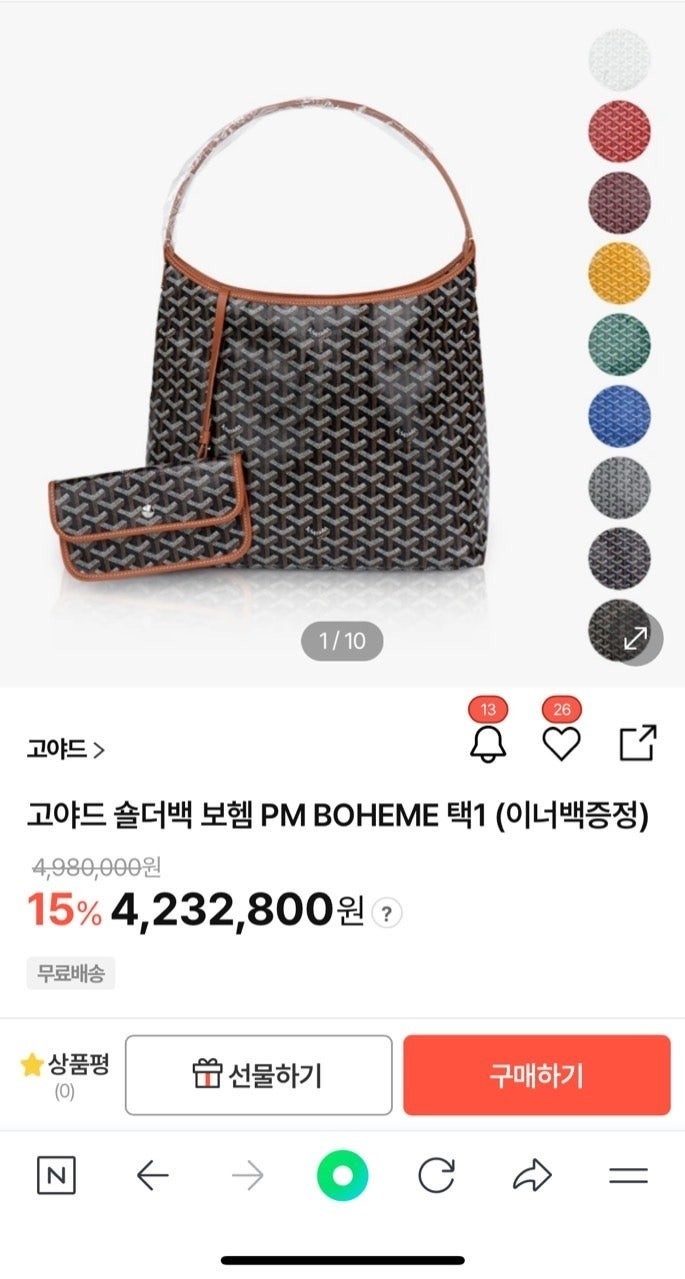The height and width of the screenshot is (1279, 685).
Task: View 상품평 product reviews
Action: coord(65,1074)
